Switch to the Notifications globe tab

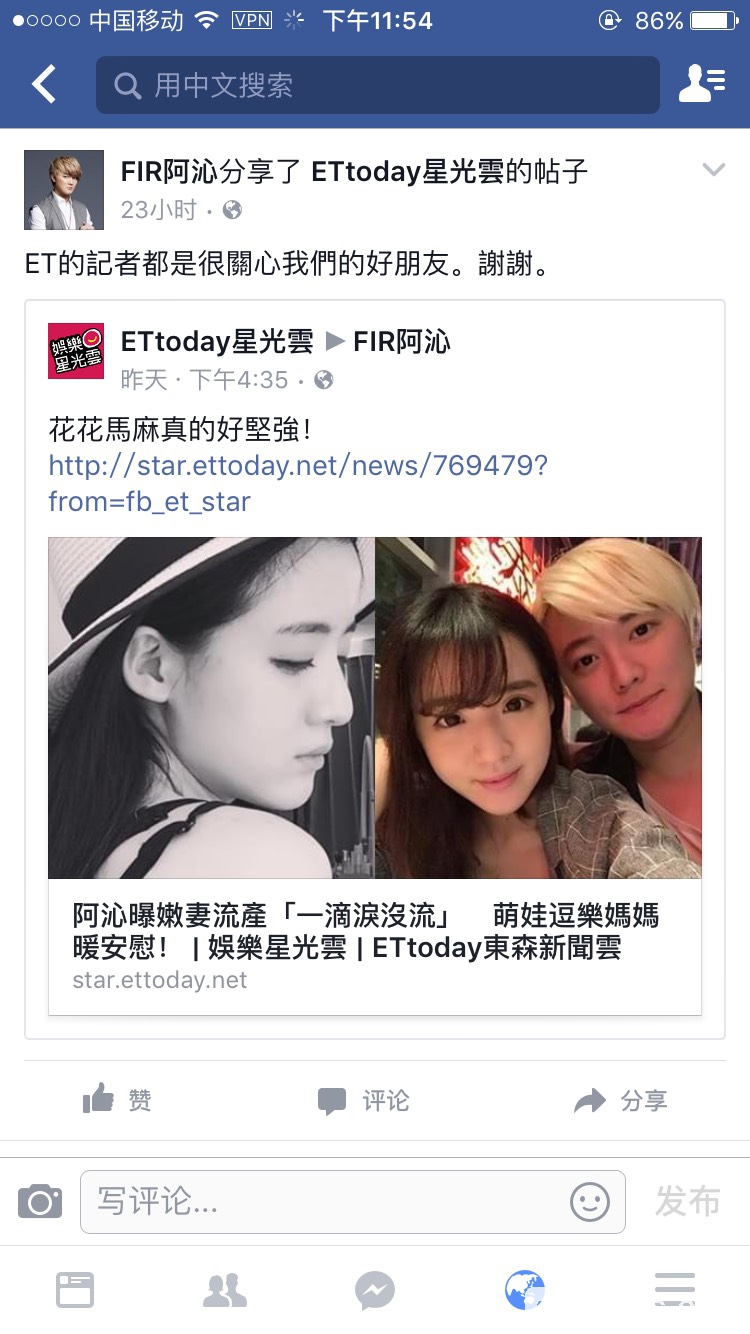525,1290
